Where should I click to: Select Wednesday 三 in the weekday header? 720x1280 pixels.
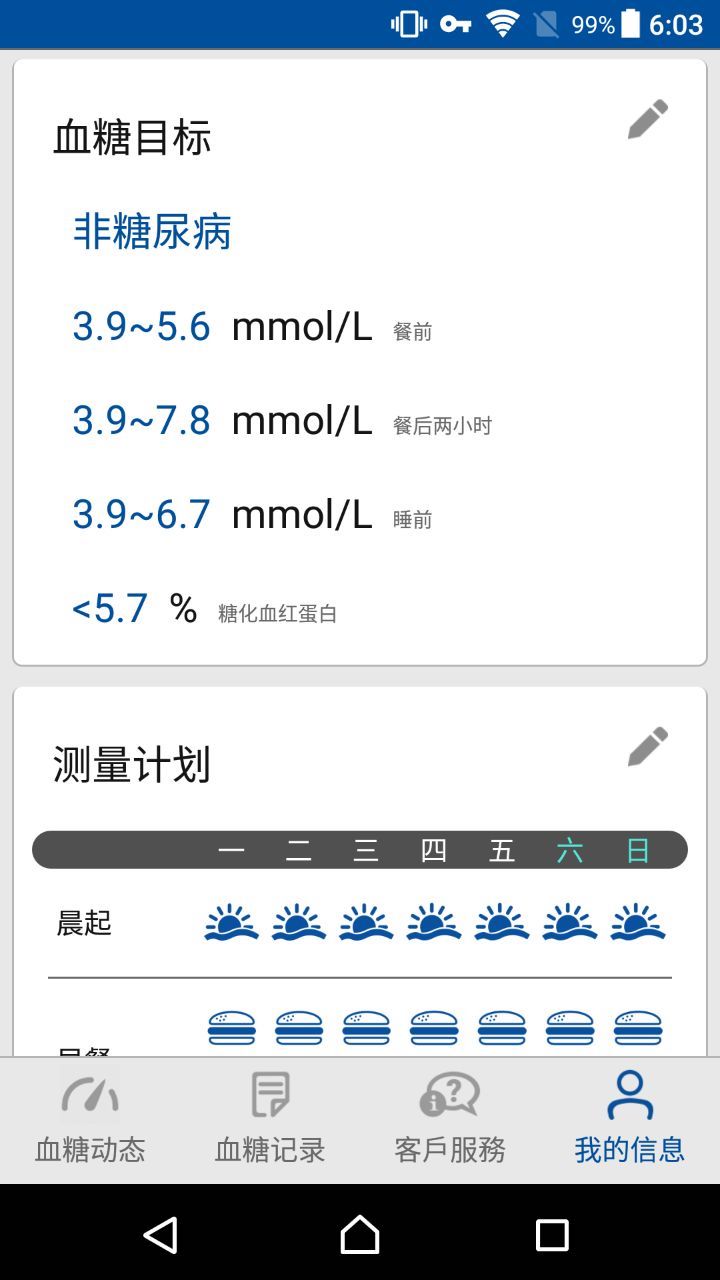click(x=367, y=849)
